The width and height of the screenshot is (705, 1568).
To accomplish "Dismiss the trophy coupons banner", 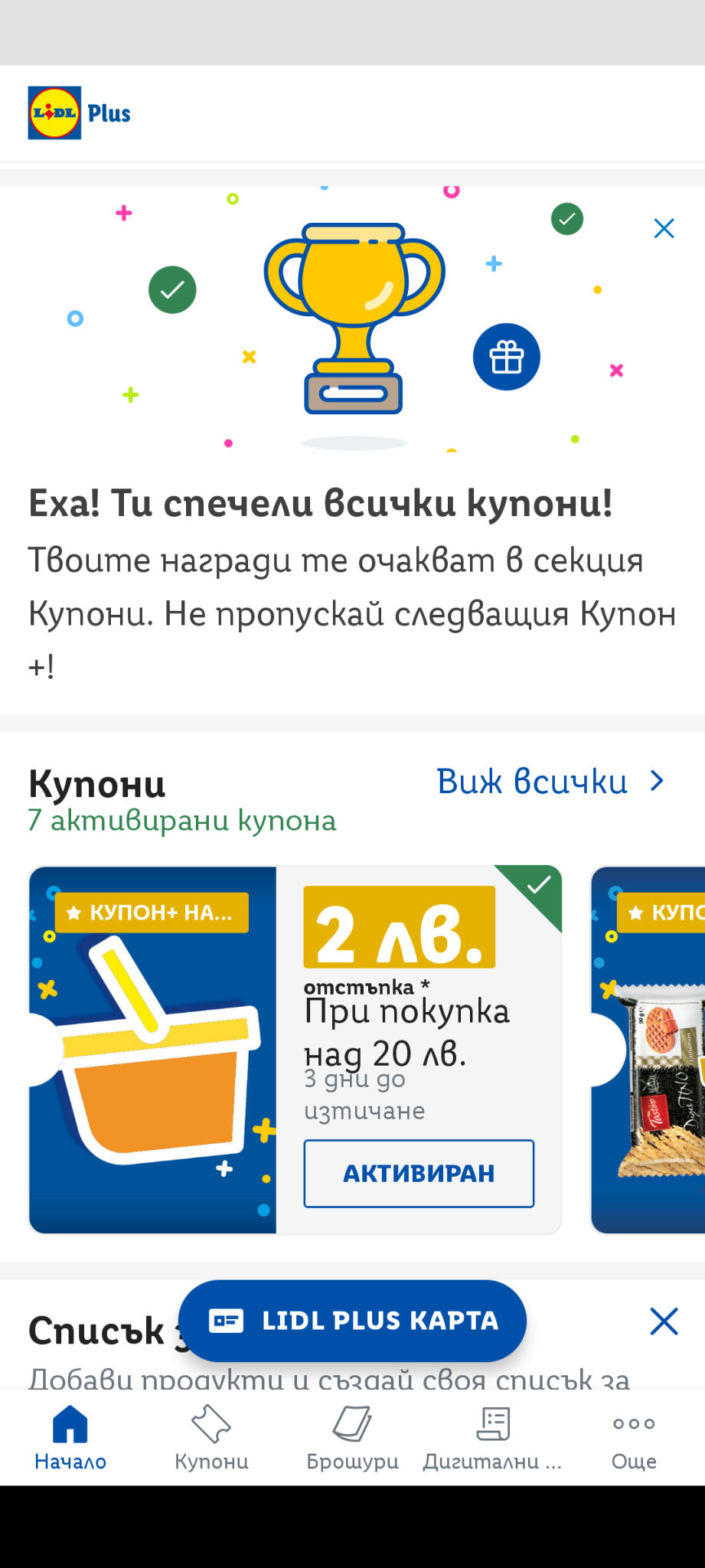I will click(664, 228).
